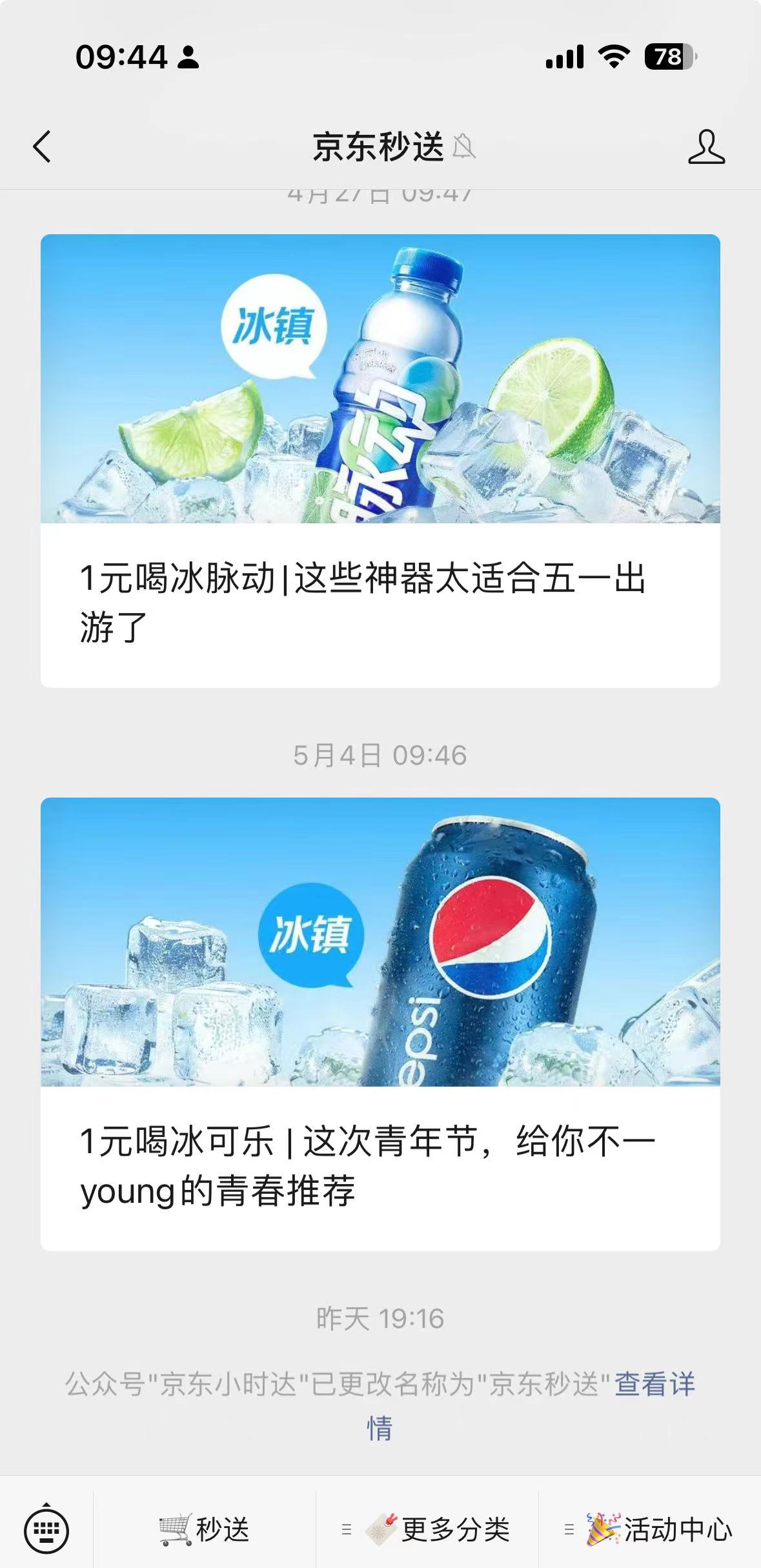Expand the 更多分类 menu
Image resolution: width=761 pixels, height=1568 pixels.
(427, 1529)
